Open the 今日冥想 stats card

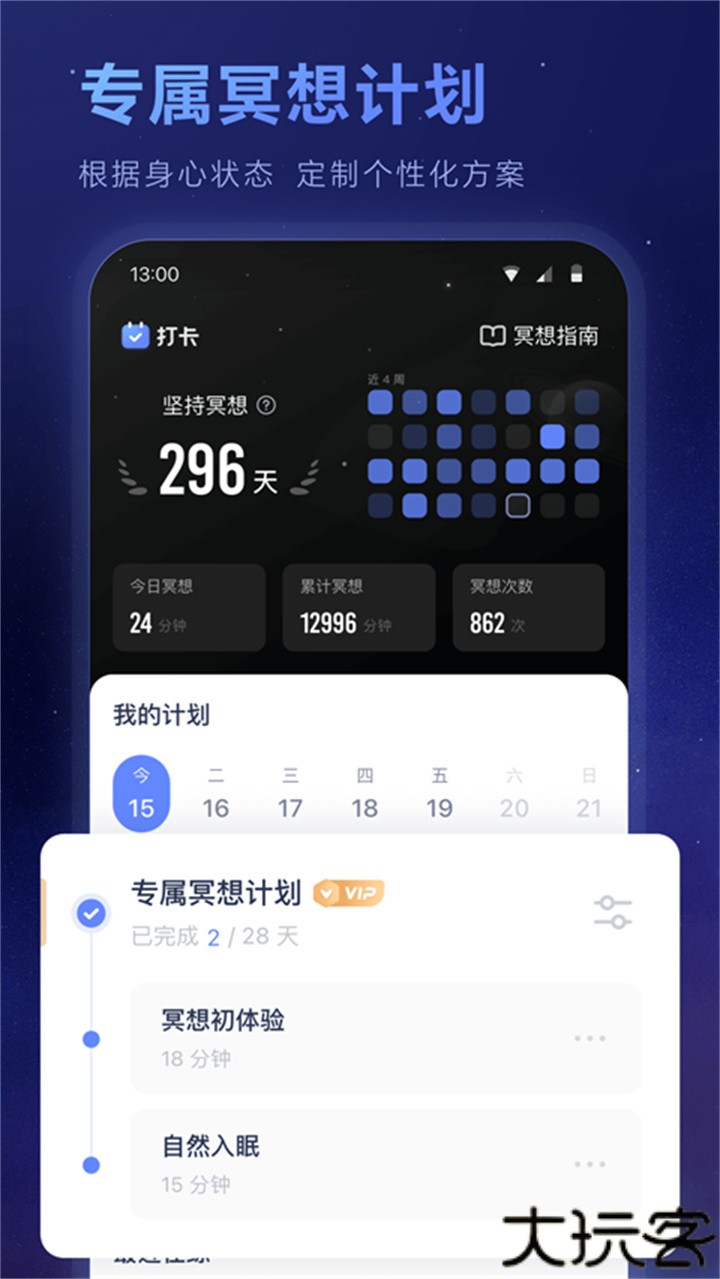point(189,607)
